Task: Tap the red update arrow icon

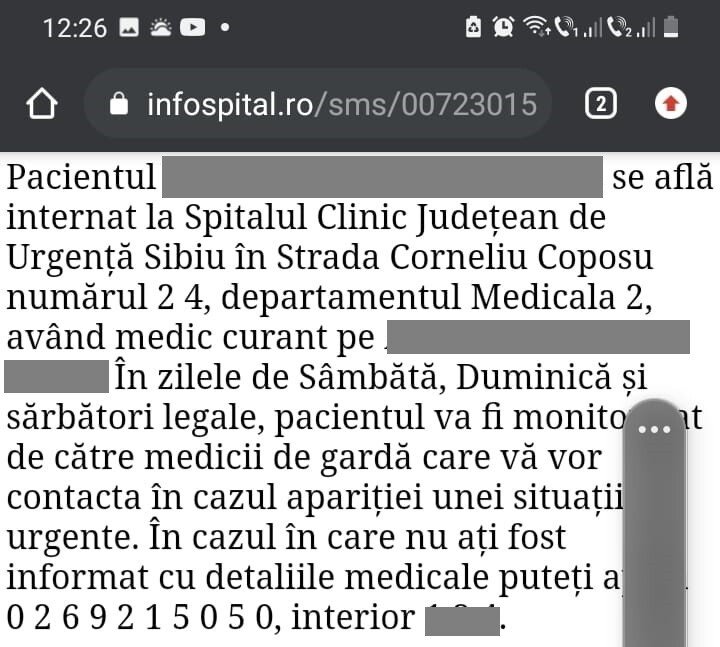Action: click(670, 103)
